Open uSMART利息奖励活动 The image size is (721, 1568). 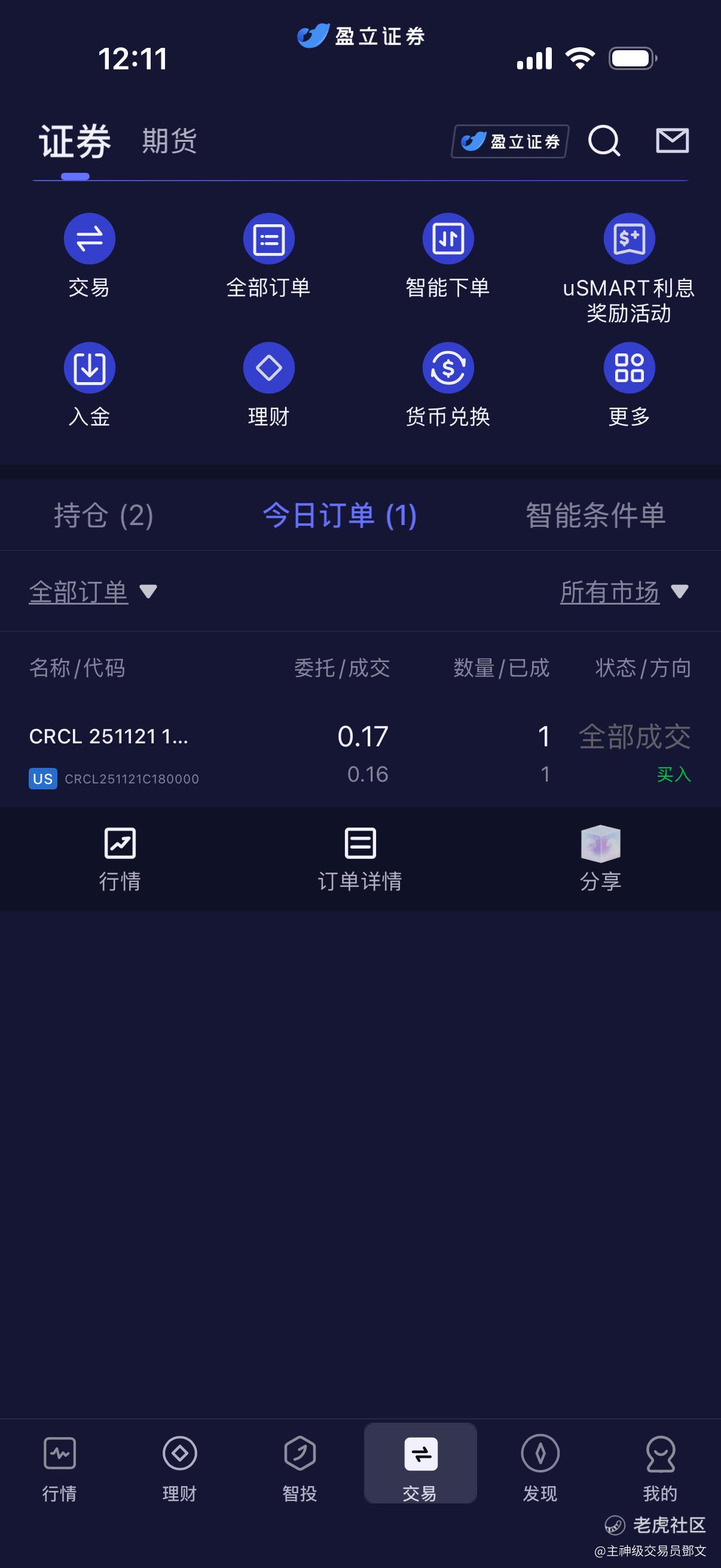coord(628,268)
